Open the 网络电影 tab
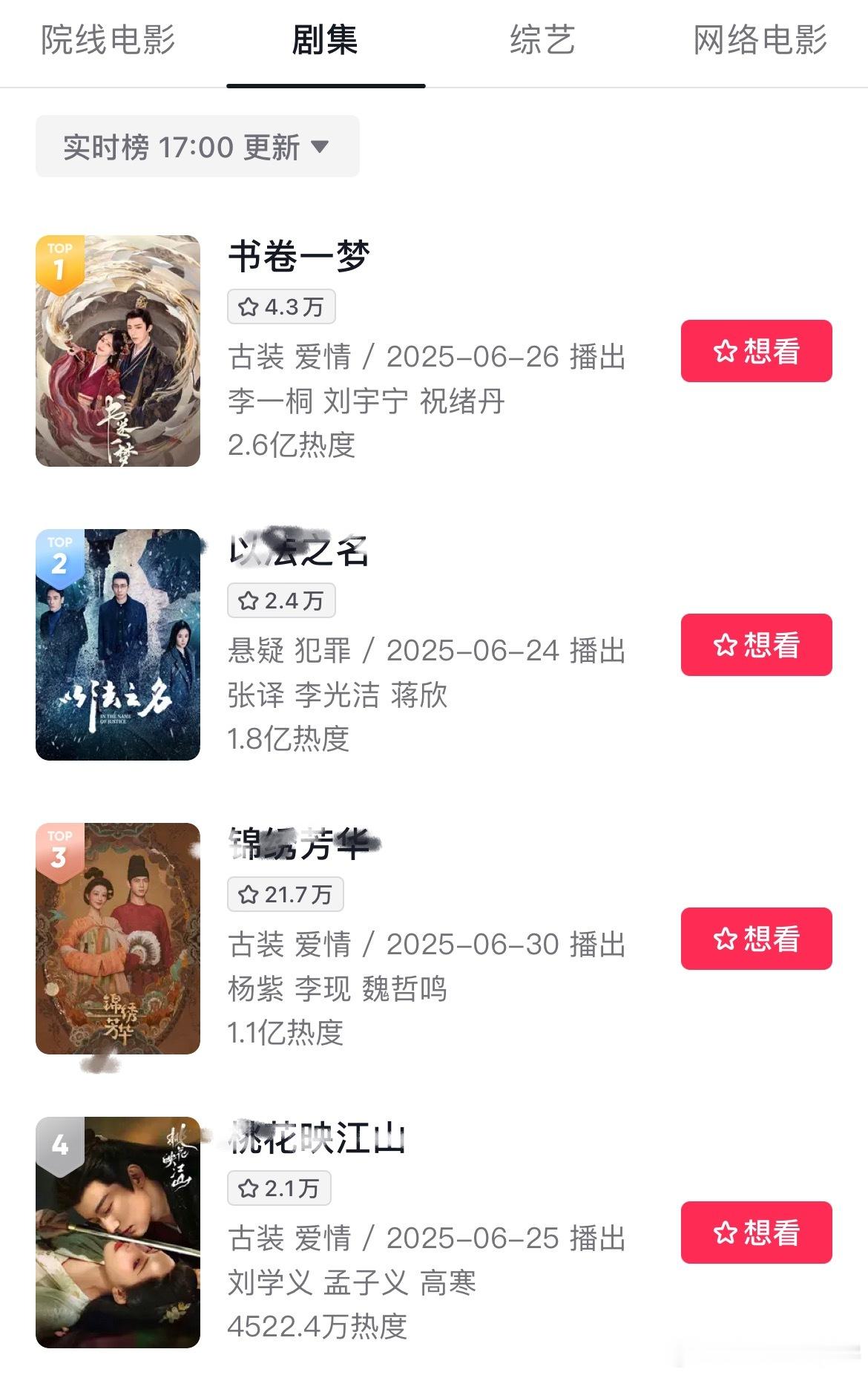The height and width of the screenshot is (1375, 868). click(x=760, y=40)
